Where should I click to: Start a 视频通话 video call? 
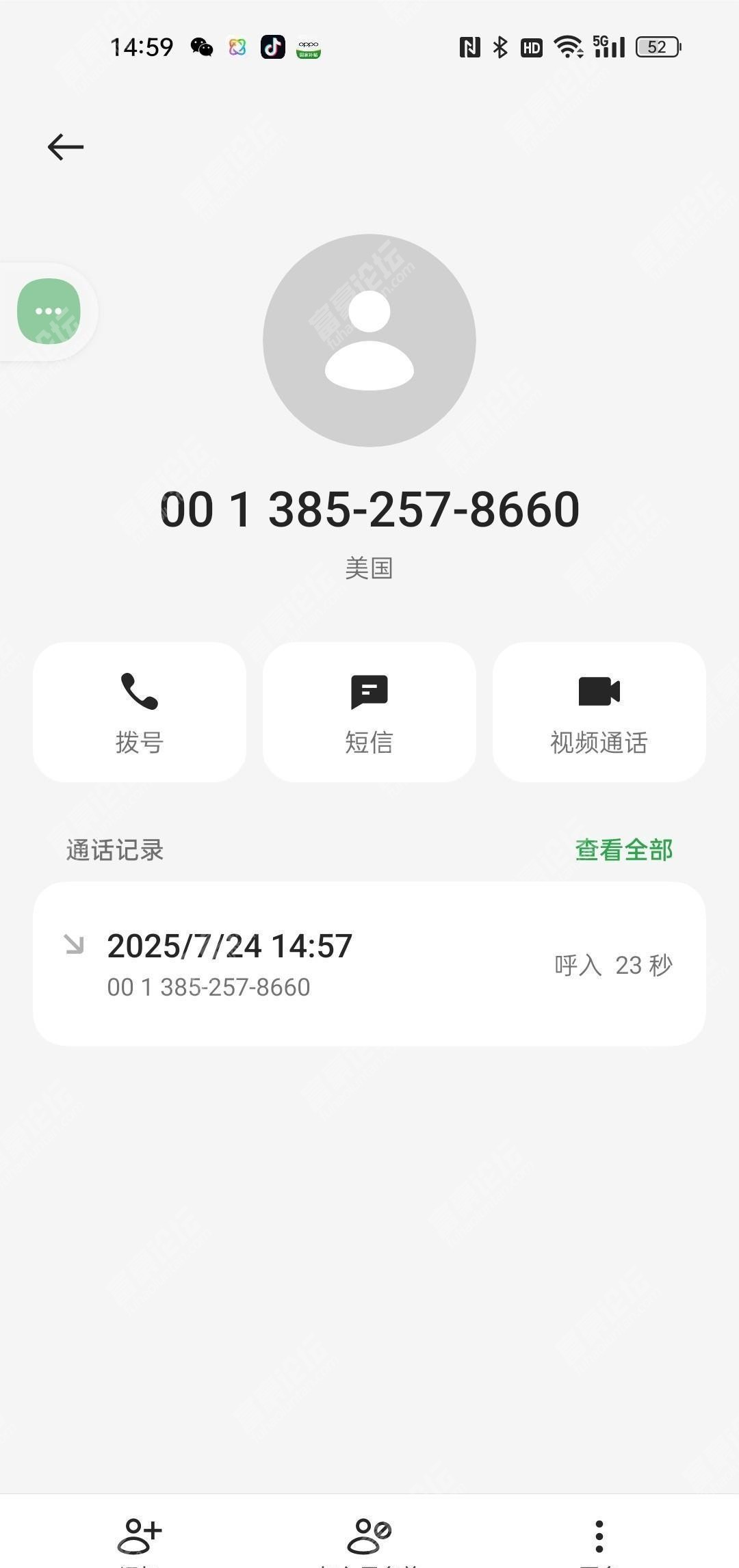pyautogui.click(x=599, y=712)
